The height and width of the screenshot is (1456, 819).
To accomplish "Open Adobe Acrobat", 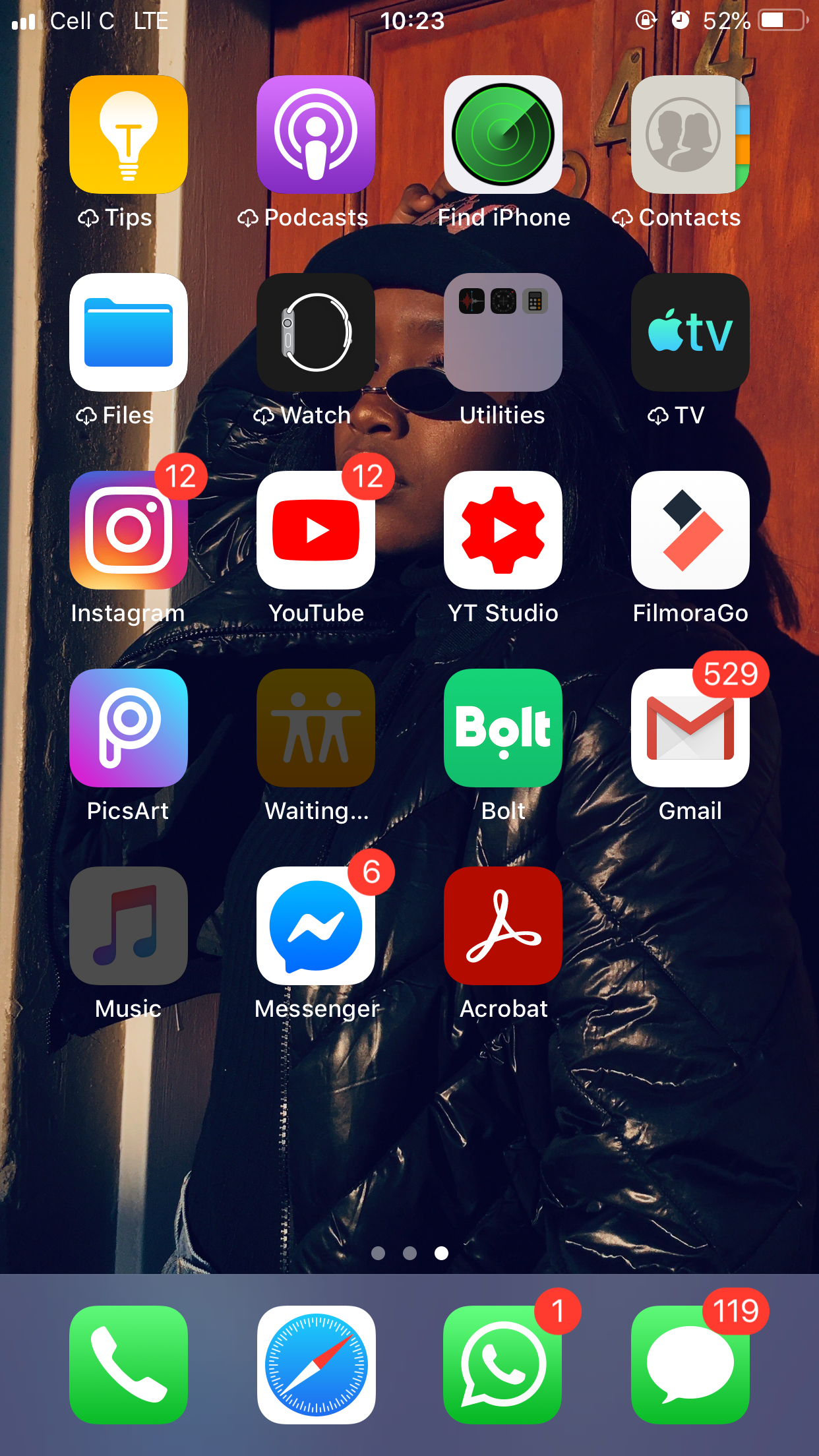I will 503,926.
